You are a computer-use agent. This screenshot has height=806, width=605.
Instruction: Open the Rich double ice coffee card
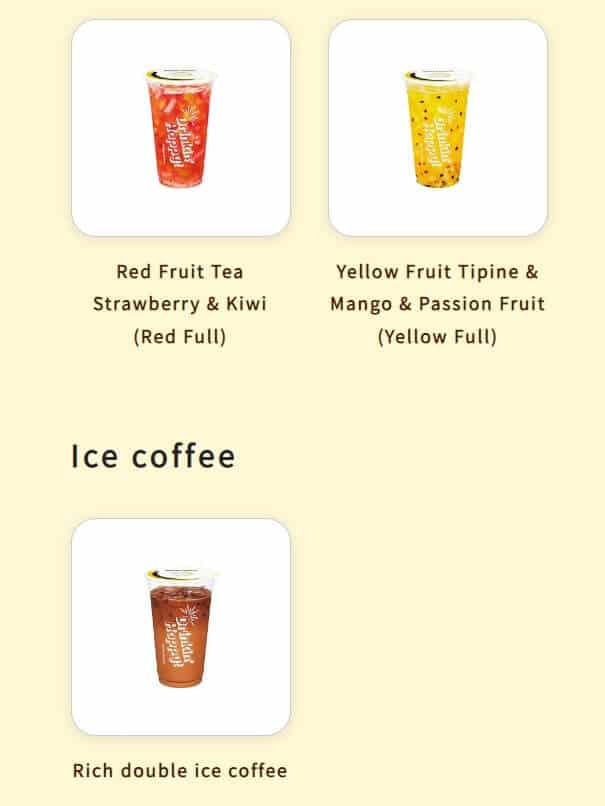[181, 627]
